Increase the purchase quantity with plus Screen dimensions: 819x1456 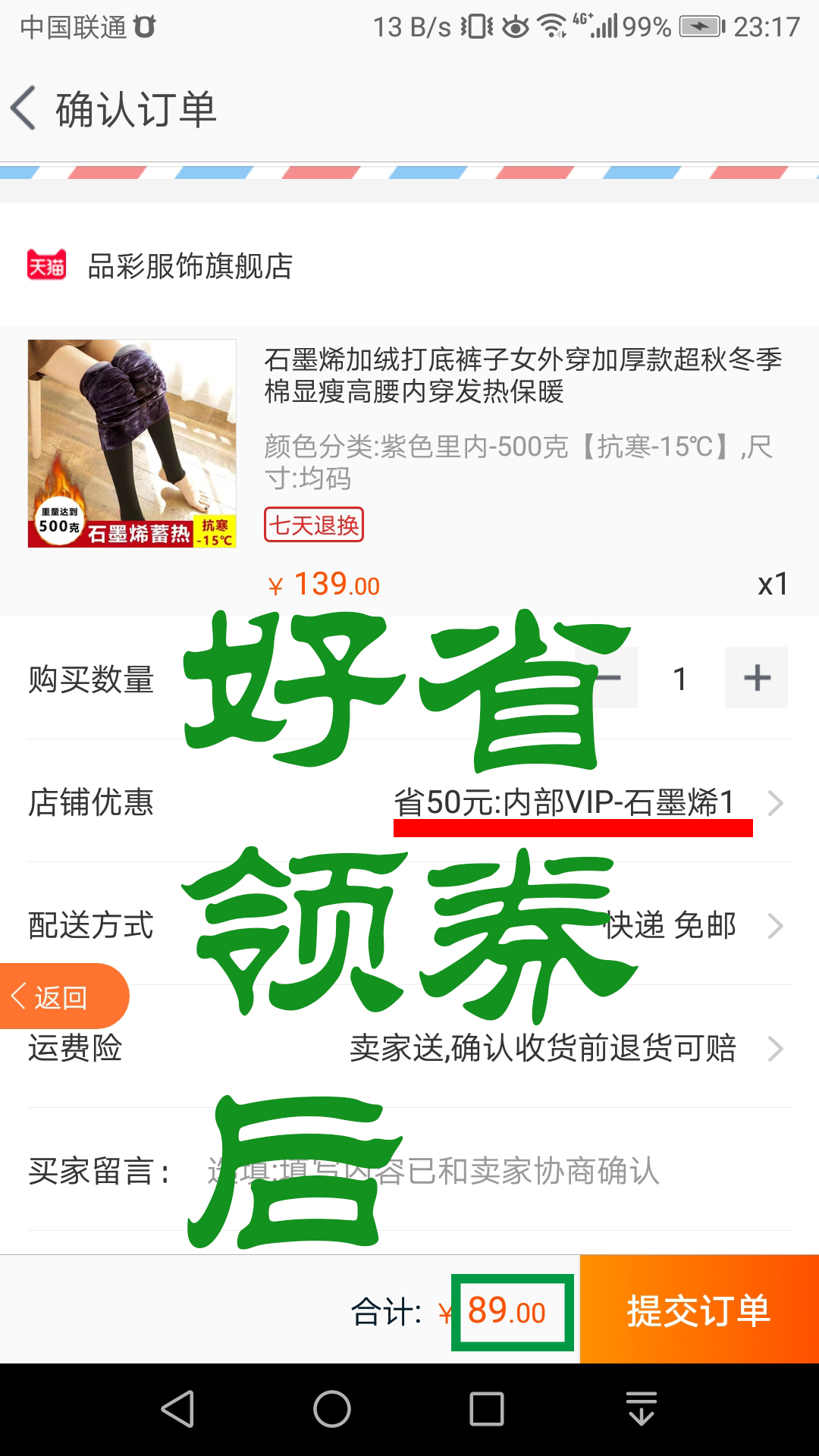pos(756,677)
